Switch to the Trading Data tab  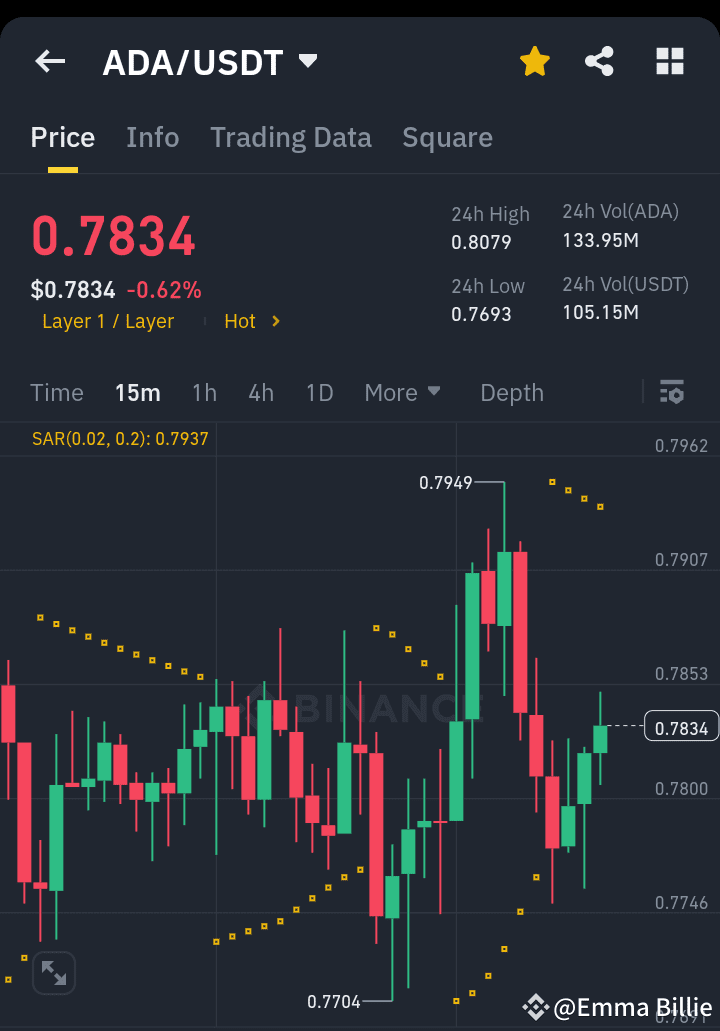290,137
